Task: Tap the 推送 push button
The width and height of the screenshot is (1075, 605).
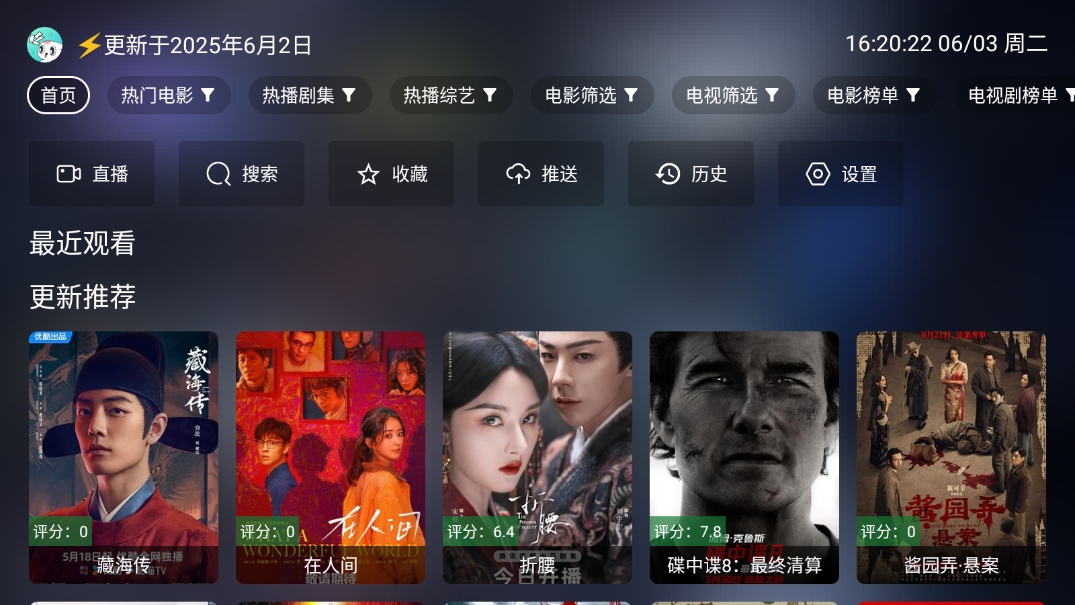Action: (541, 174)
